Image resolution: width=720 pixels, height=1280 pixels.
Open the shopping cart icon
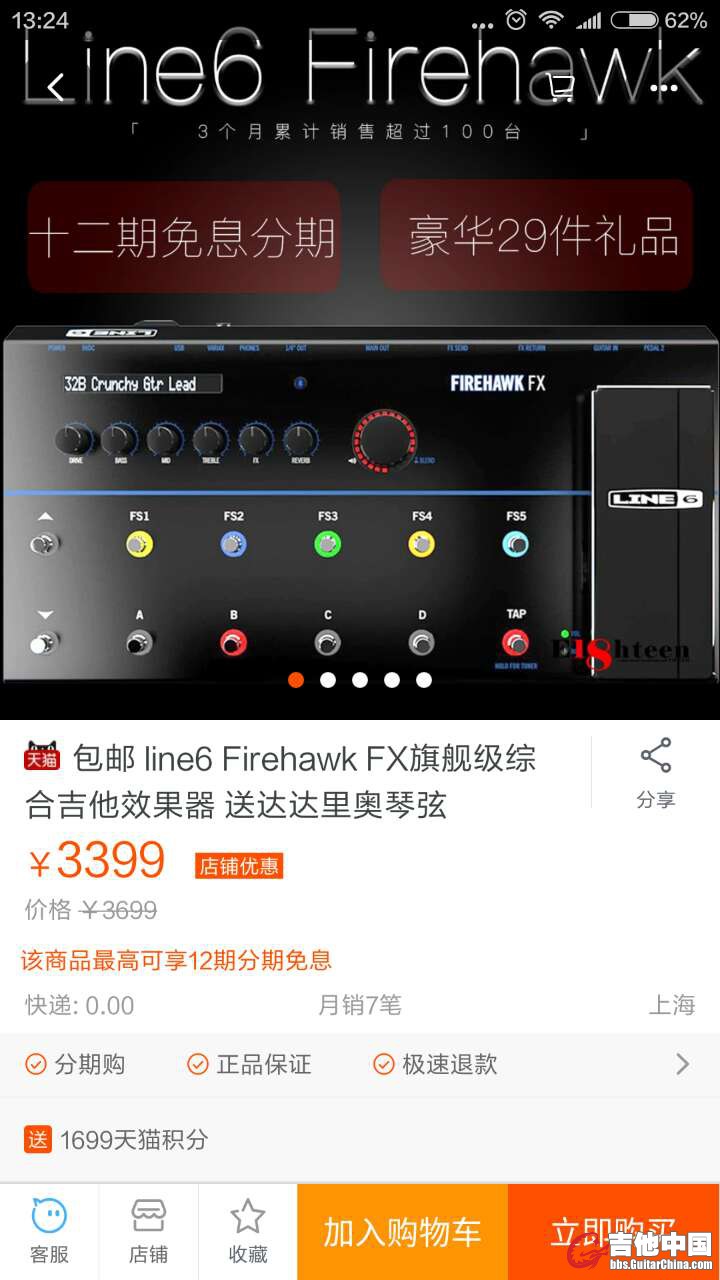tap(562, 88)
